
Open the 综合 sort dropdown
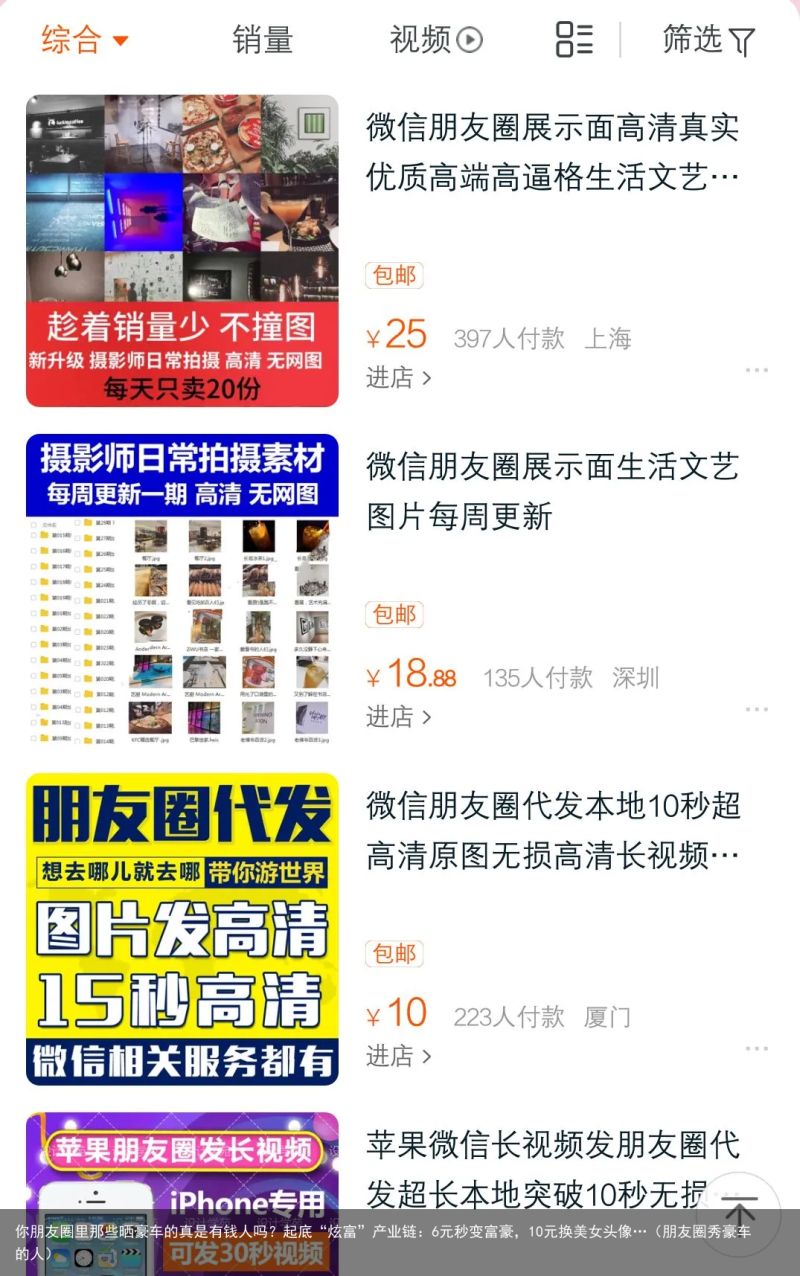(x=85, y=41)
